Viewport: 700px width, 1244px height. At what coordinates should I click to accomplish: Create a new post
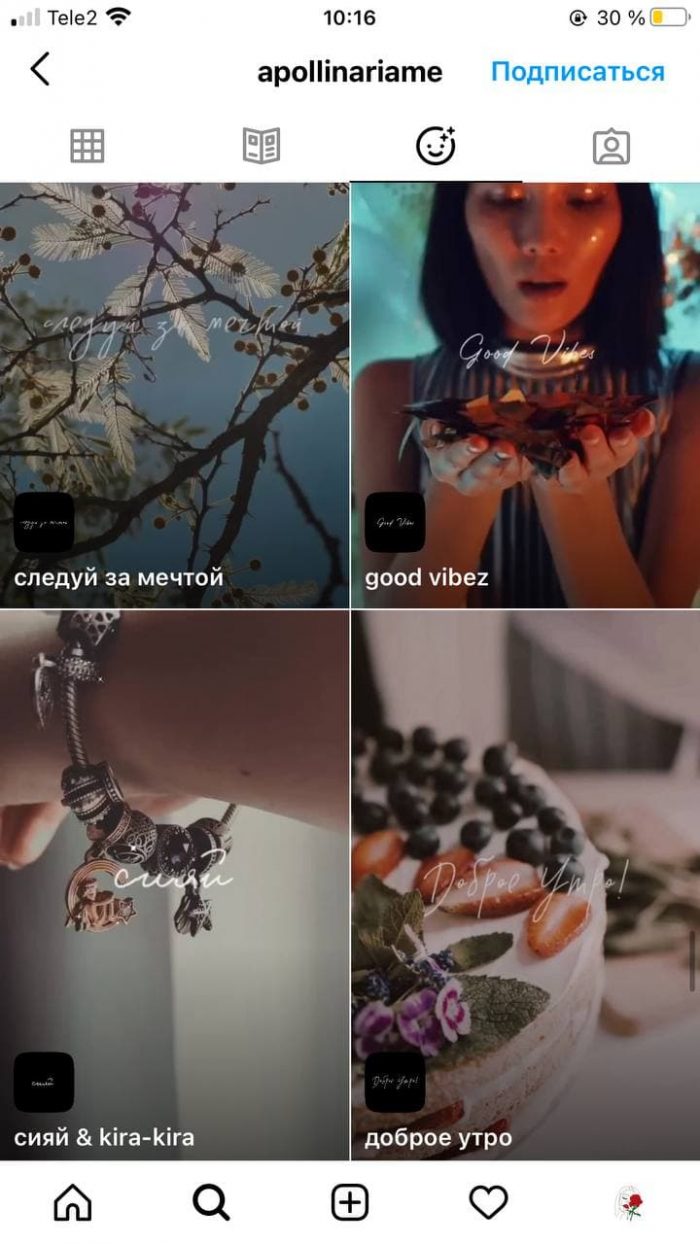[350, 1203]
